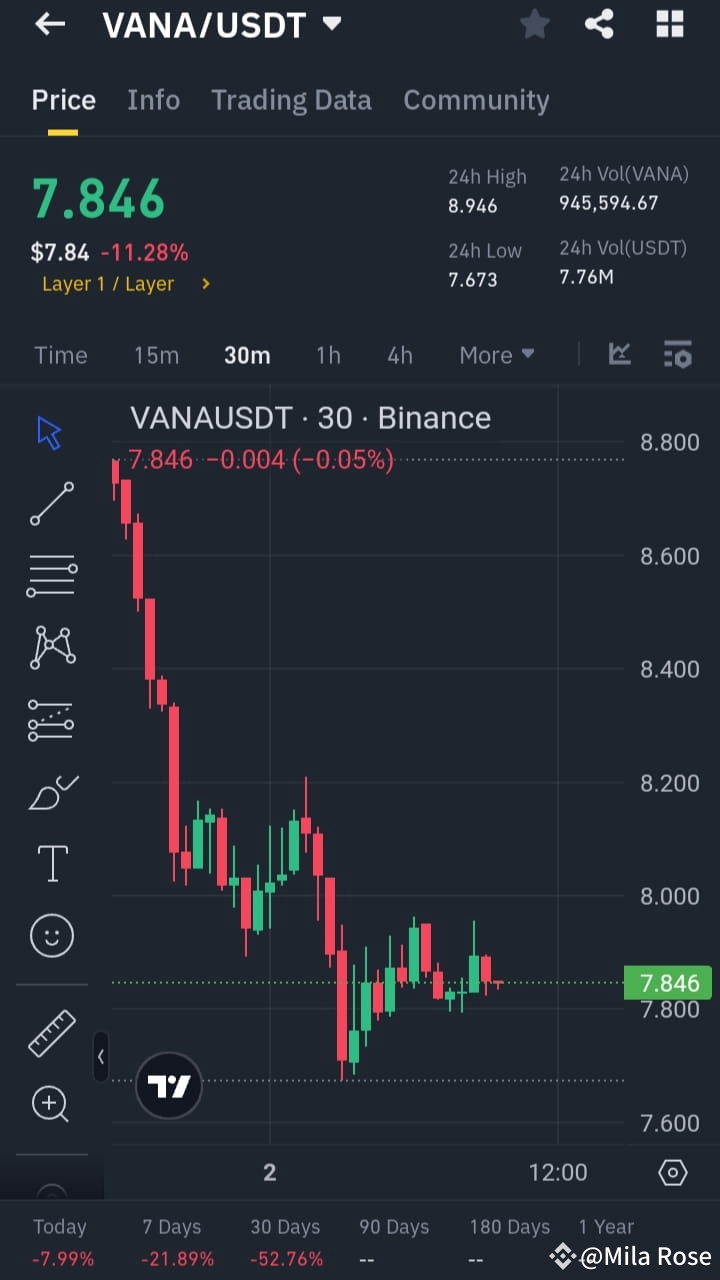
Task: Toggle the favorite star for VANA/USDT
Action: point(534,24)
